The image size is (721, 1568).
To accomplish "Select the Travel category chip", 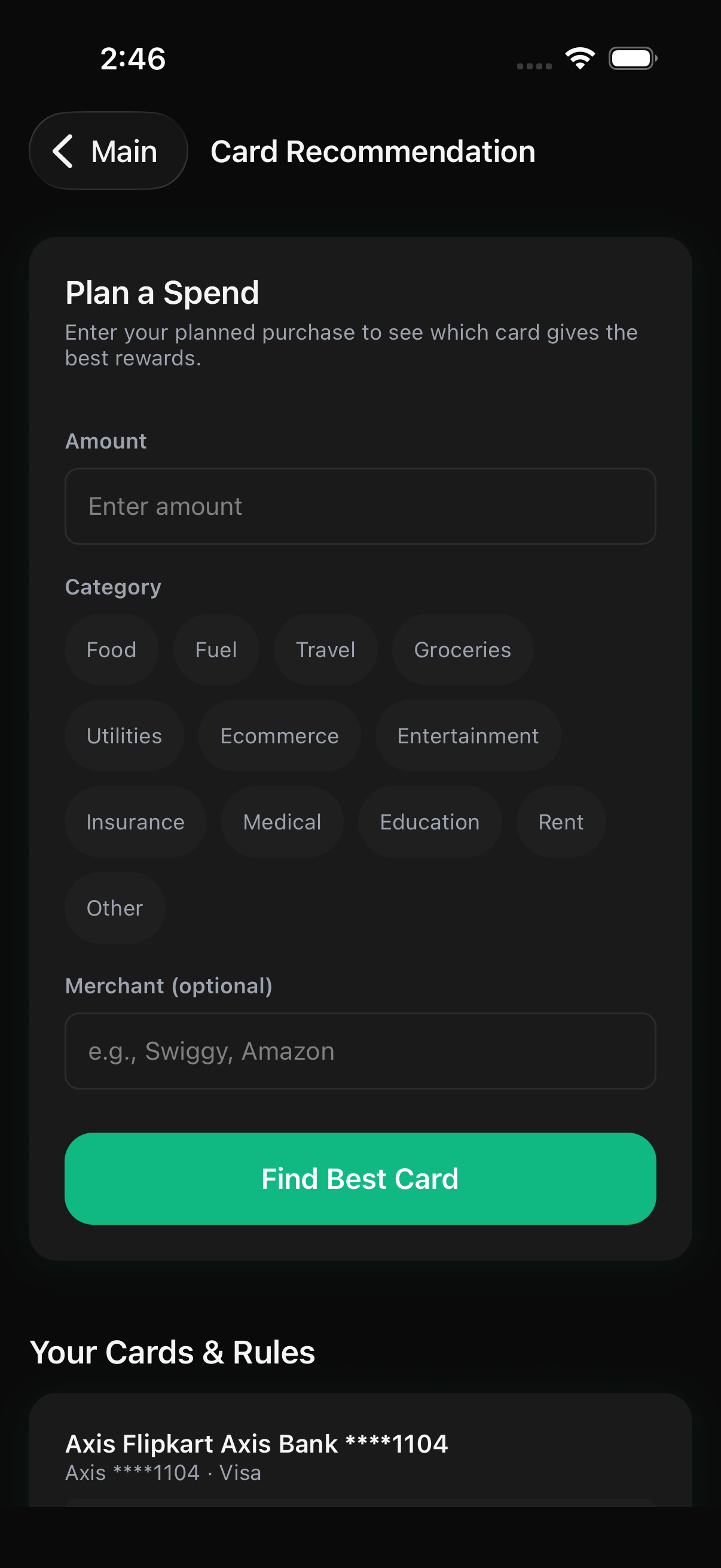I will pos(325,649).
